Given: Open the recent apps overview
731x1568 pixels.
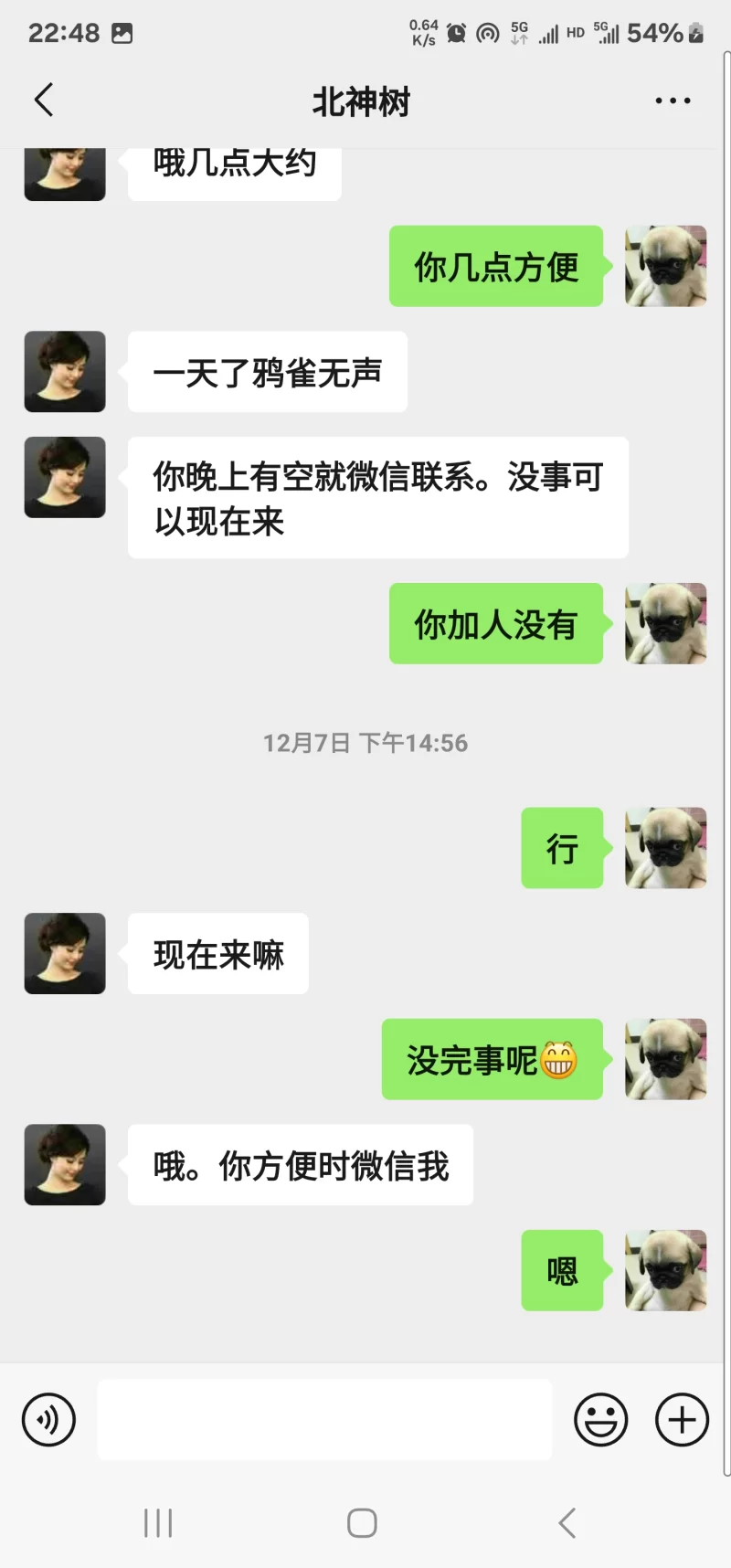Looking at the screenshot, I should [x=158, y=1522].
